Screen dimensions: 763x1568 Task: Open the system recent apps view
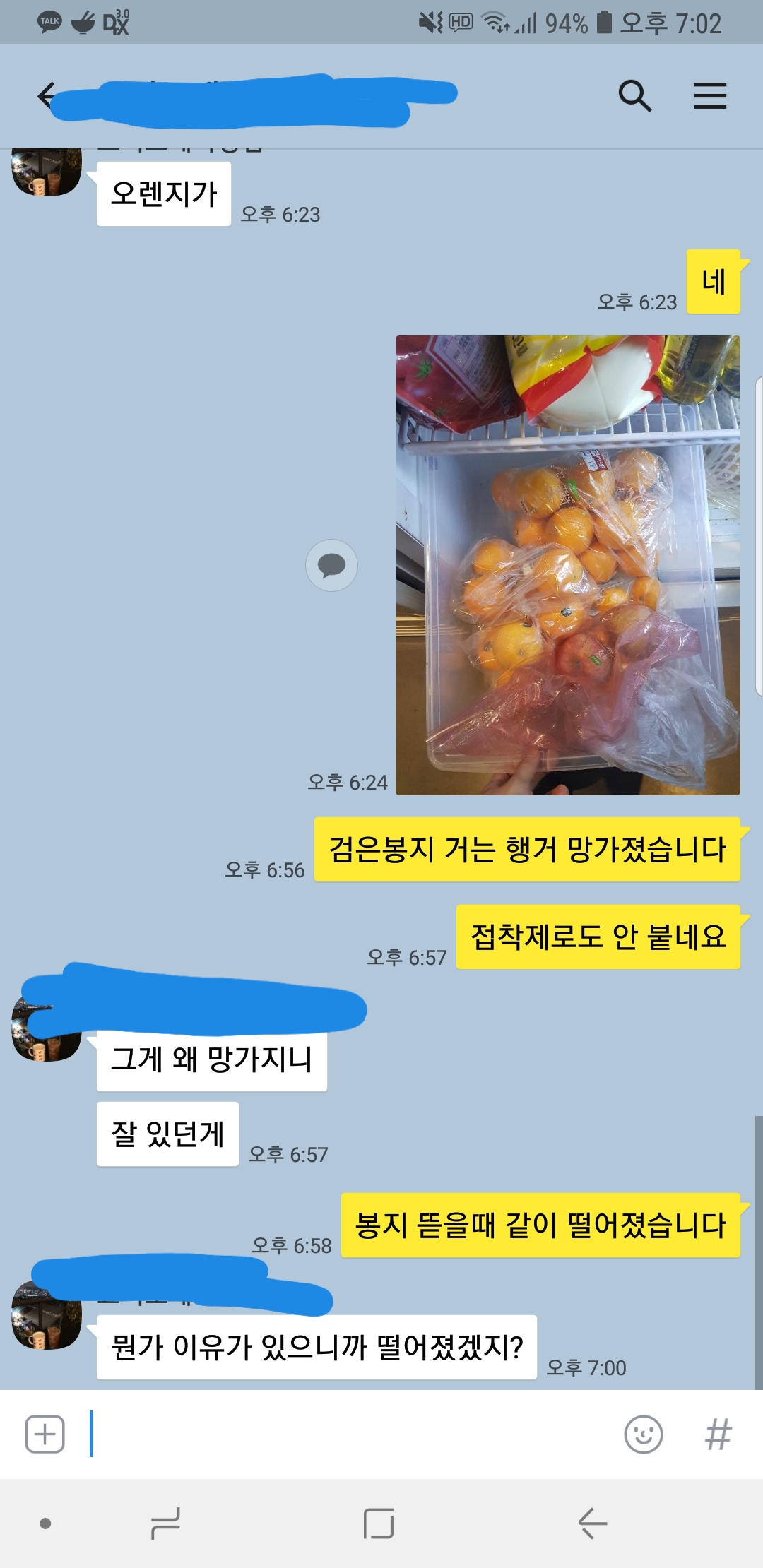[165, 1524]
